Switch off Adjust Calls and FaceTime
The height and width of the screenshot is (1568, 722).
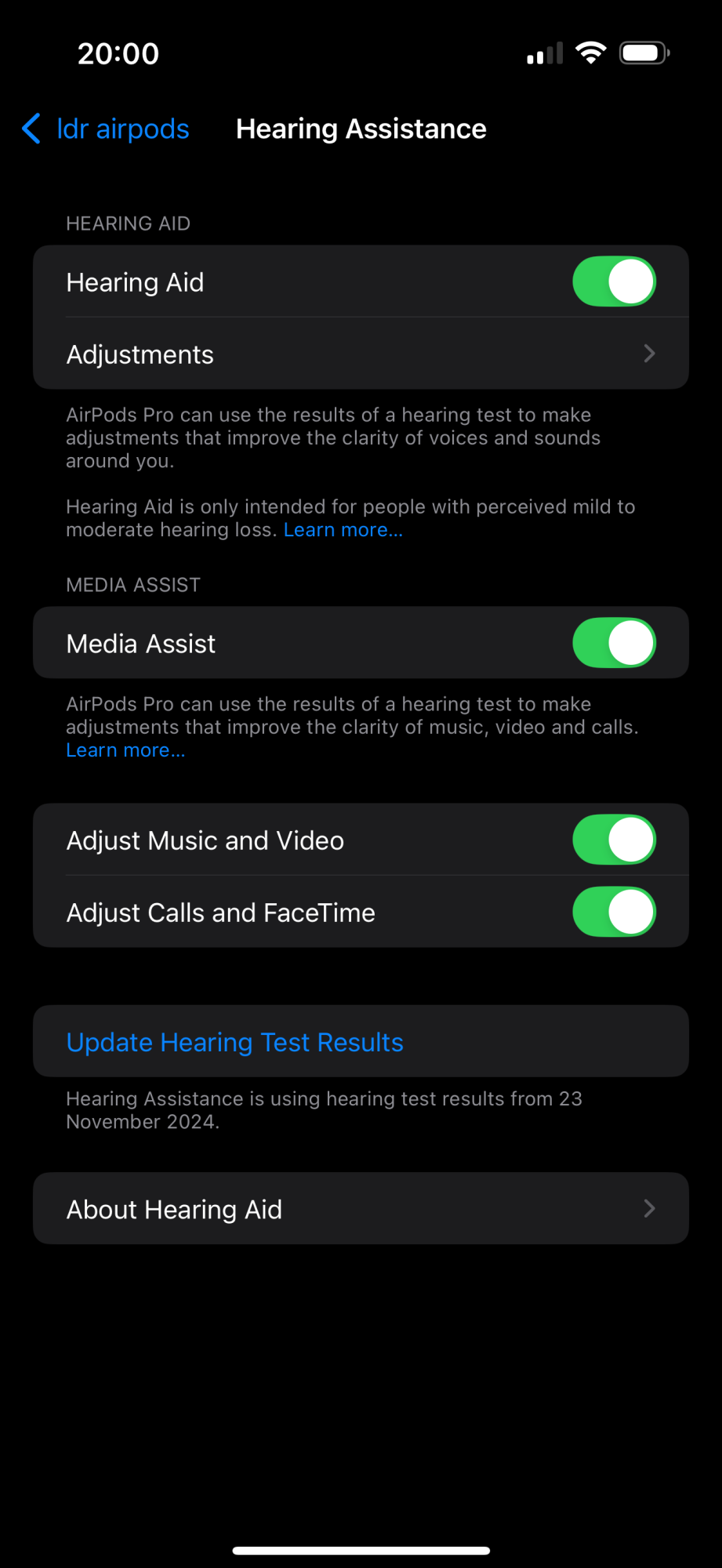tap(614, 912)
